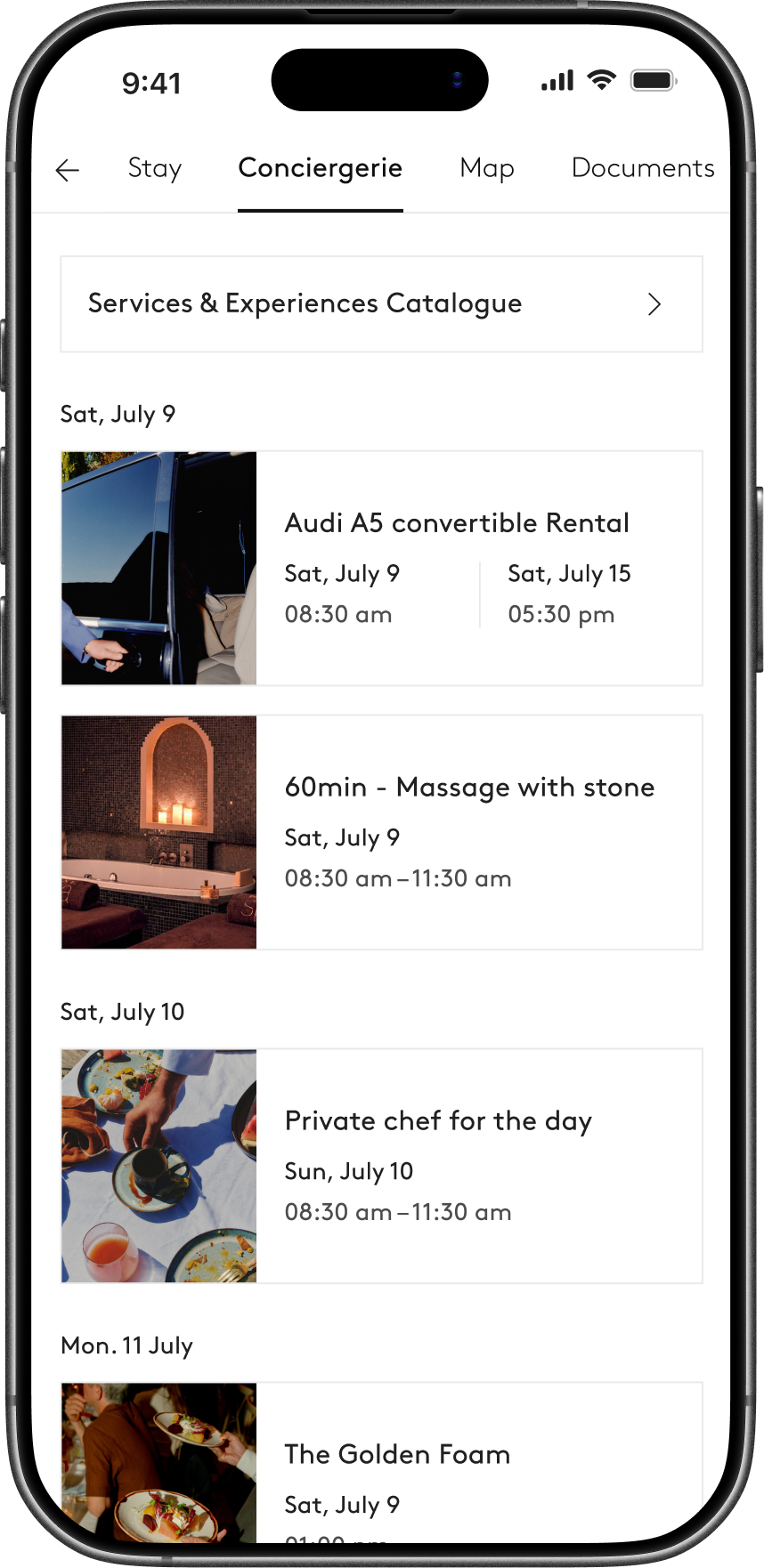
Task: Tap the chevron on the catalogue row
Action: point(654,303)
